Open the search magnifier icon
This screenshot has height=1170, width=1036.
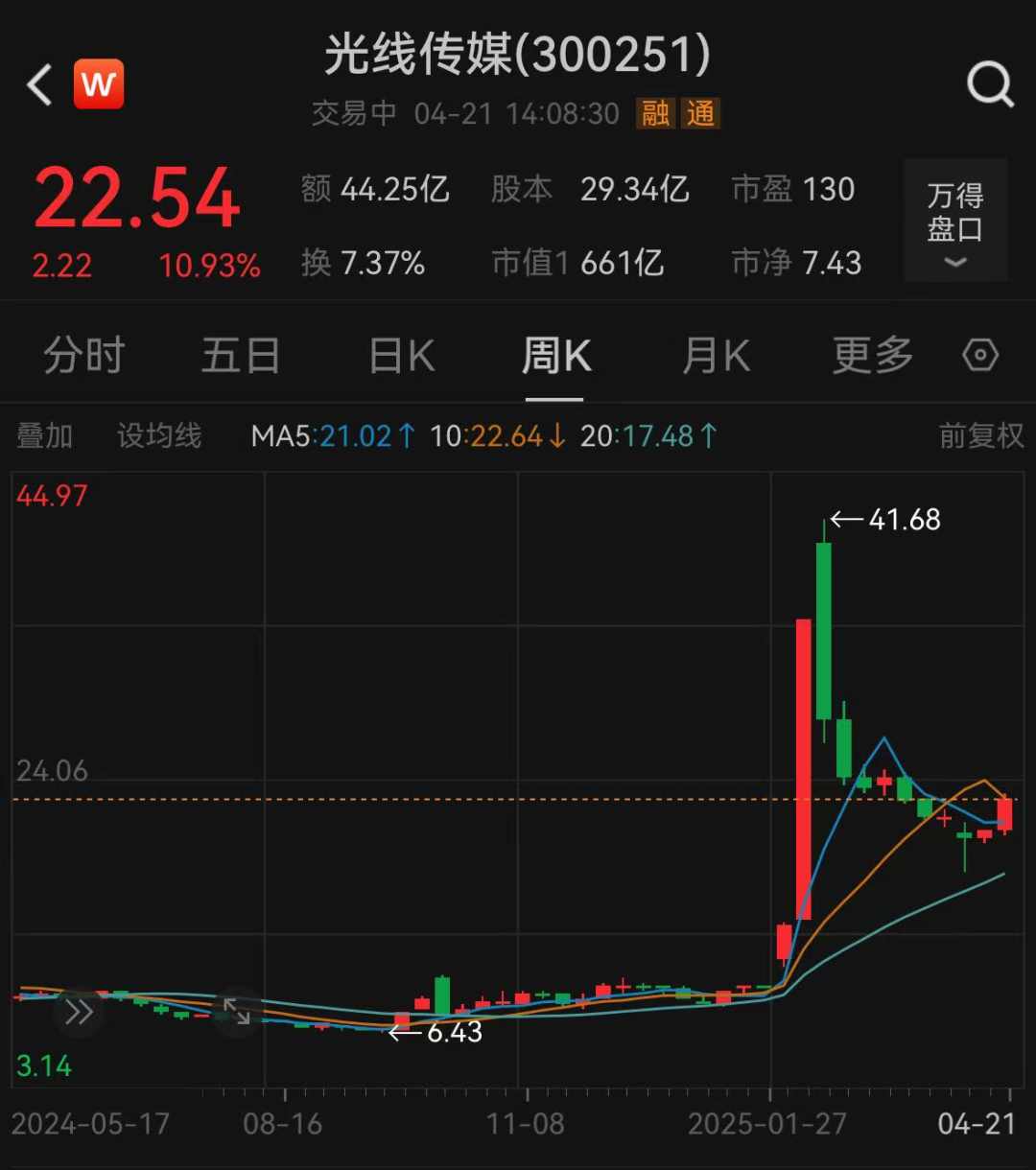pyautogui.click(x=990, y=84)
